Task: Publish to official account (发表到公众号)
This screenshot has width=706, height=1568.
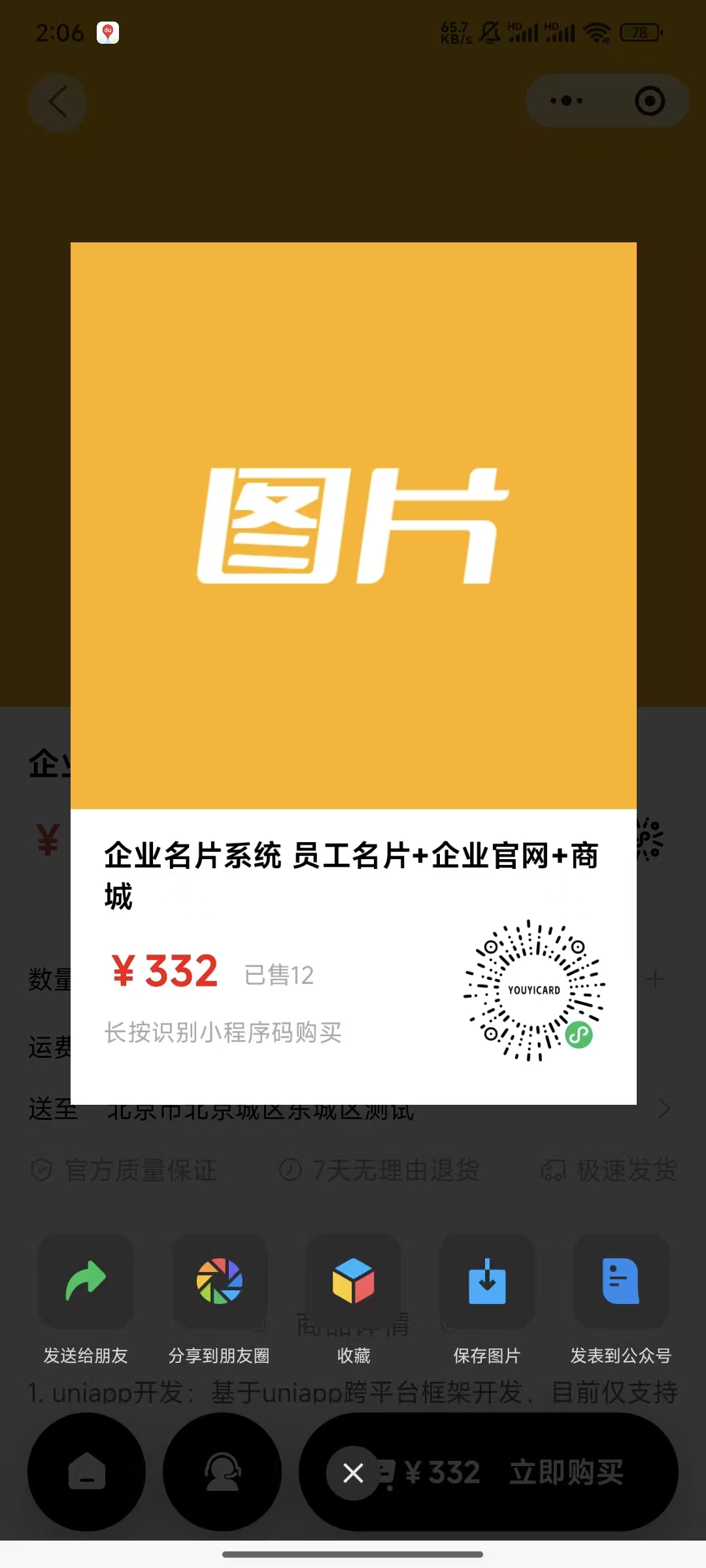Action: pyautogui.click(x=620, y=1282)
